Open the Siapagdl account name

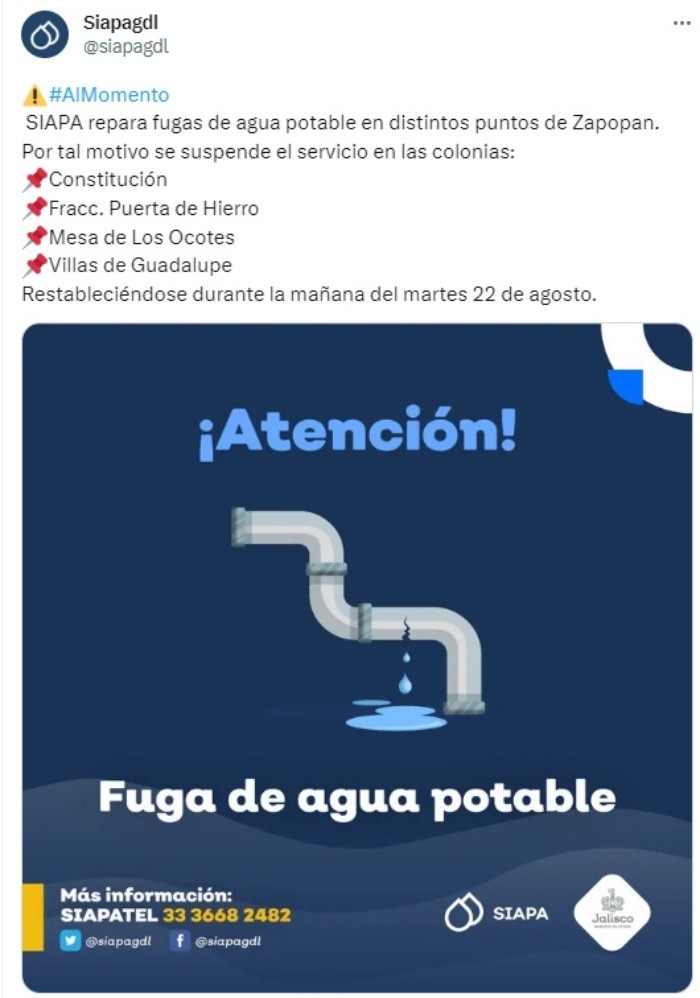tap(120, 22)
